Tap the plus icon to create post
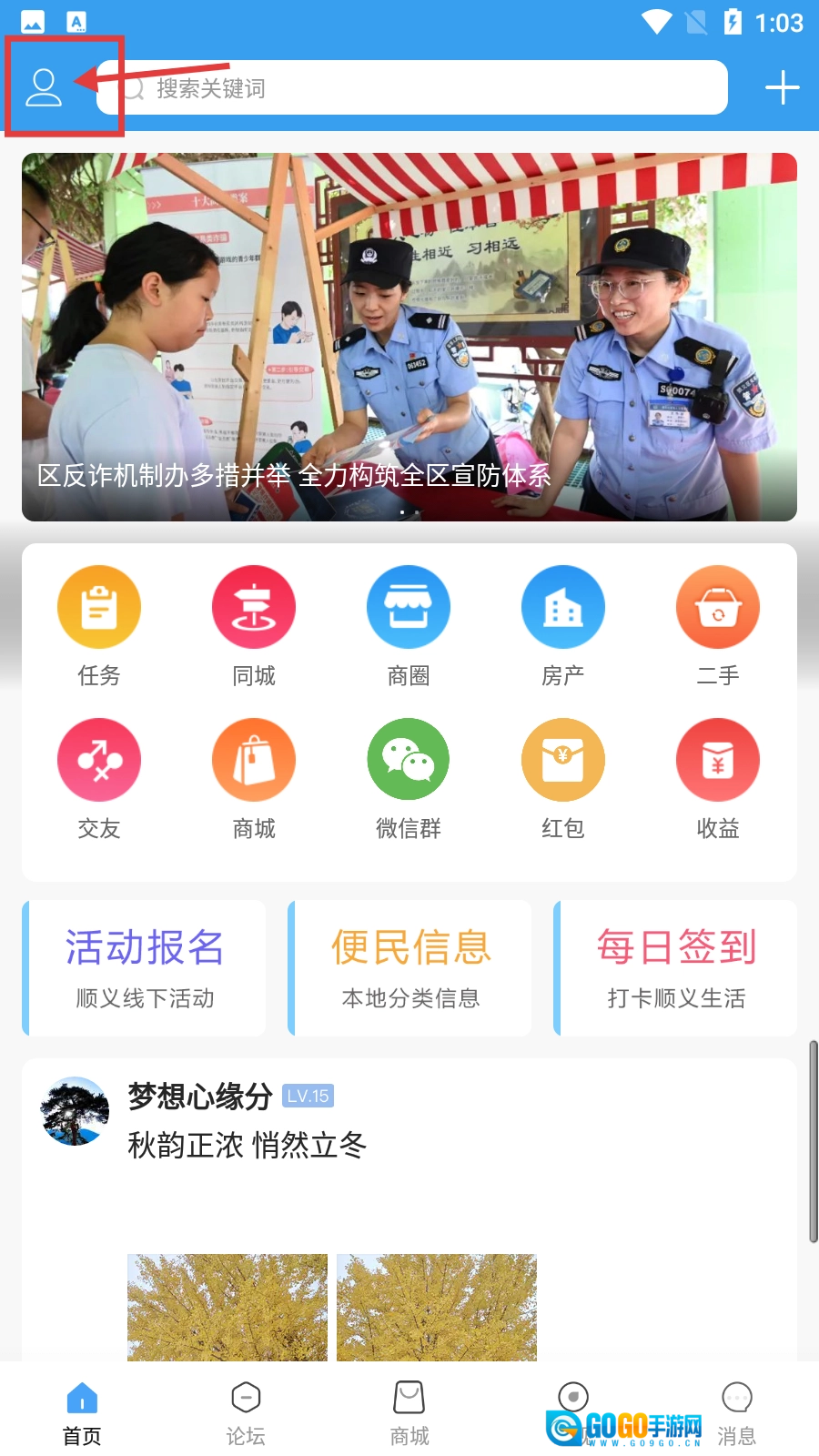This screenshot has height=1456, width=819. click(782, 88)
